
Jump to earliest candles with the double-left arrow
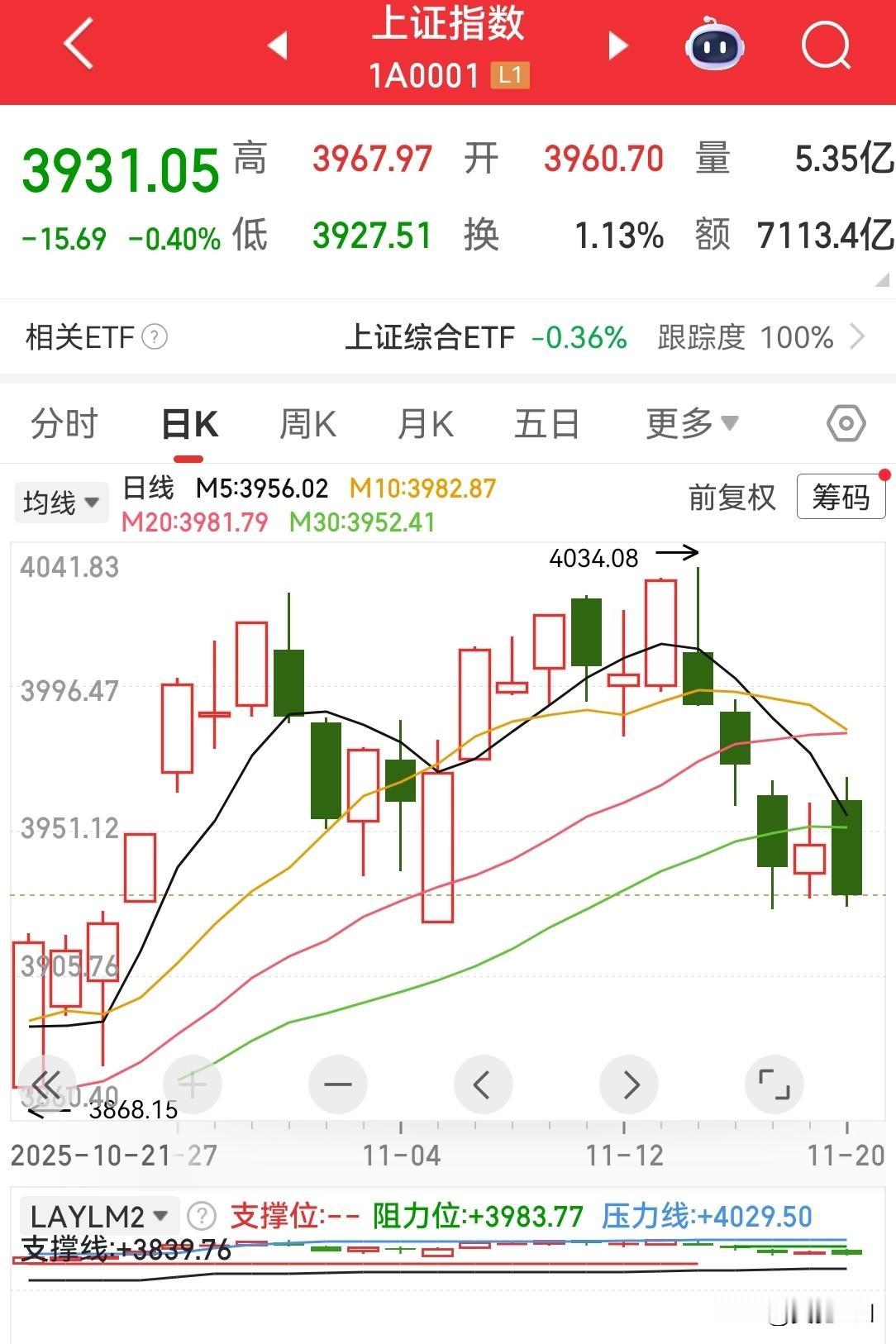point(47,1084)
